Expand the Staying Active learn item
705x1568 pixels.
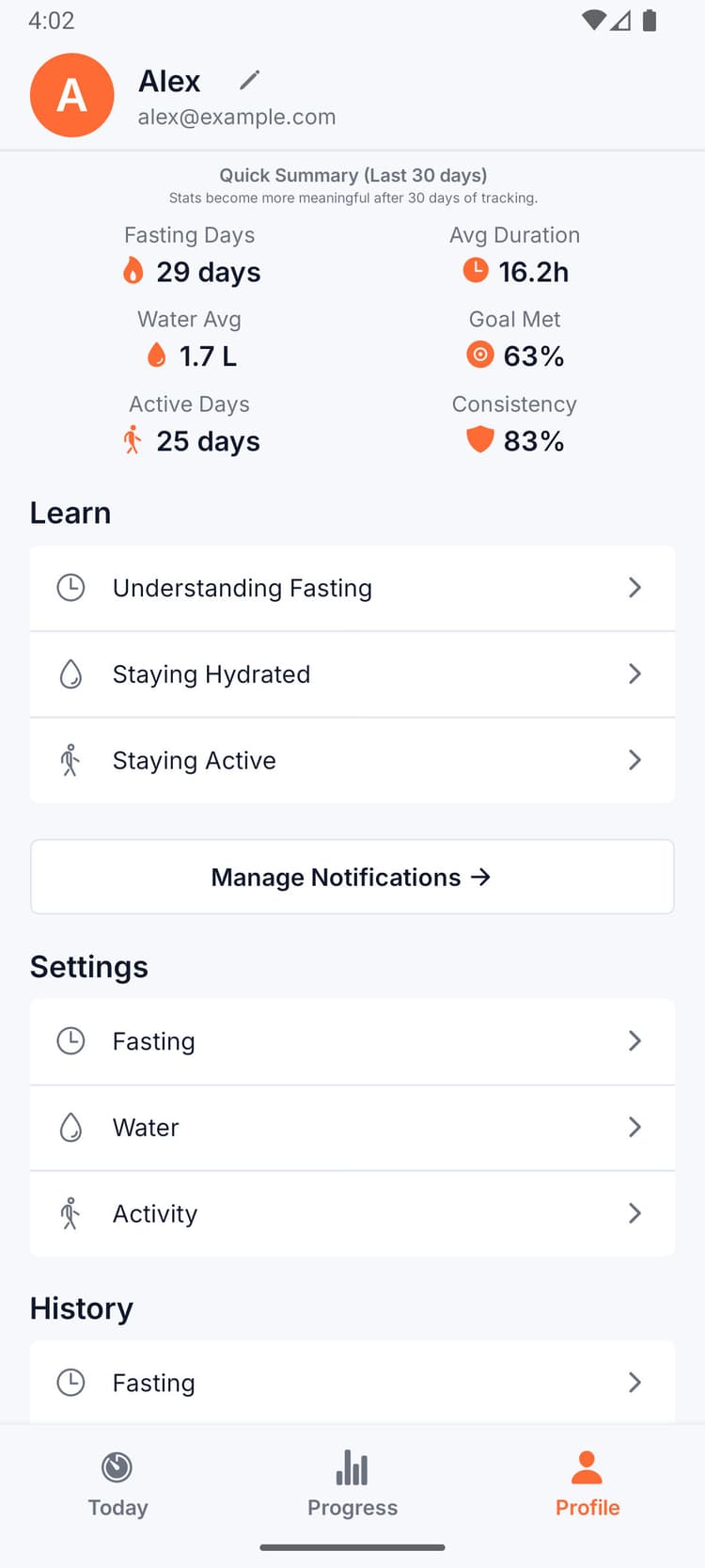(634, 760)
